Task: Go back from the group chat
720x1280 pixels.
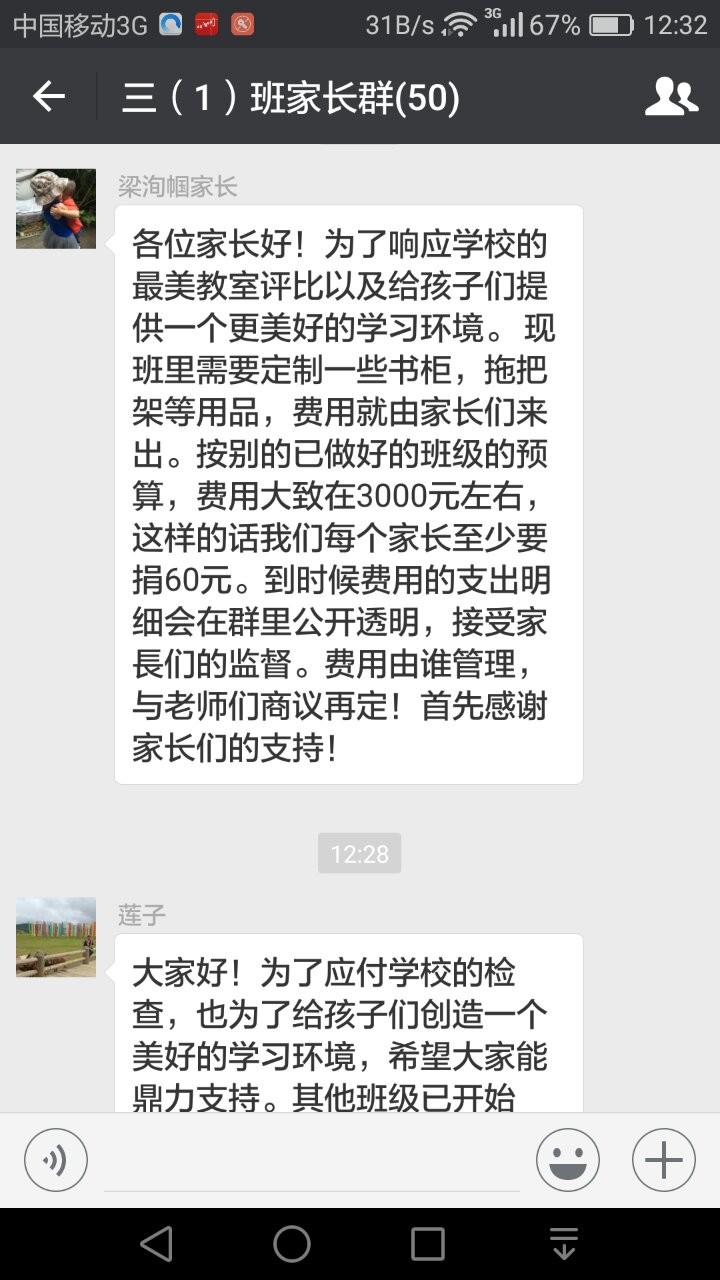Action: [x=48, y=97]
